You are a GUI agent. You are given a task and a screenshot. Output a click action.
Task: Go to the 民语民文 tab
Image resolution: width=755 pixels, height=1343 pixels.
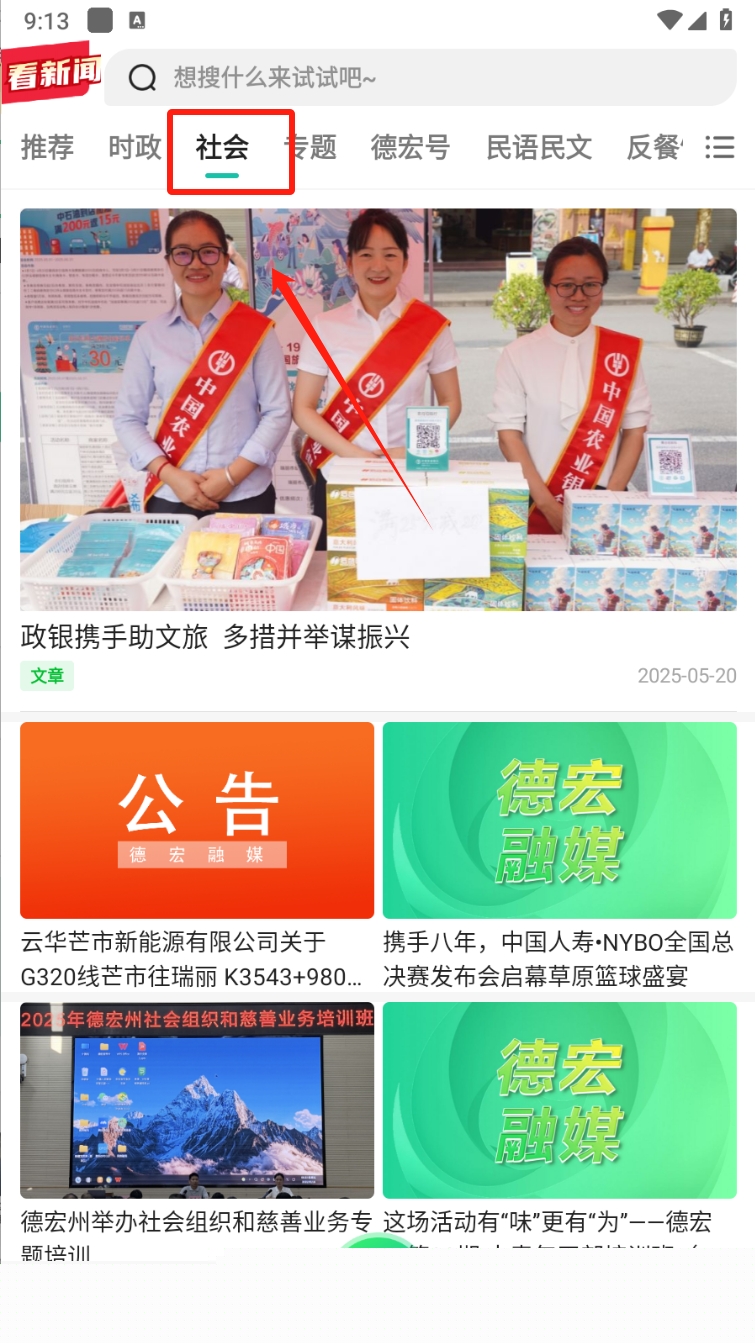tap(539, 148)
